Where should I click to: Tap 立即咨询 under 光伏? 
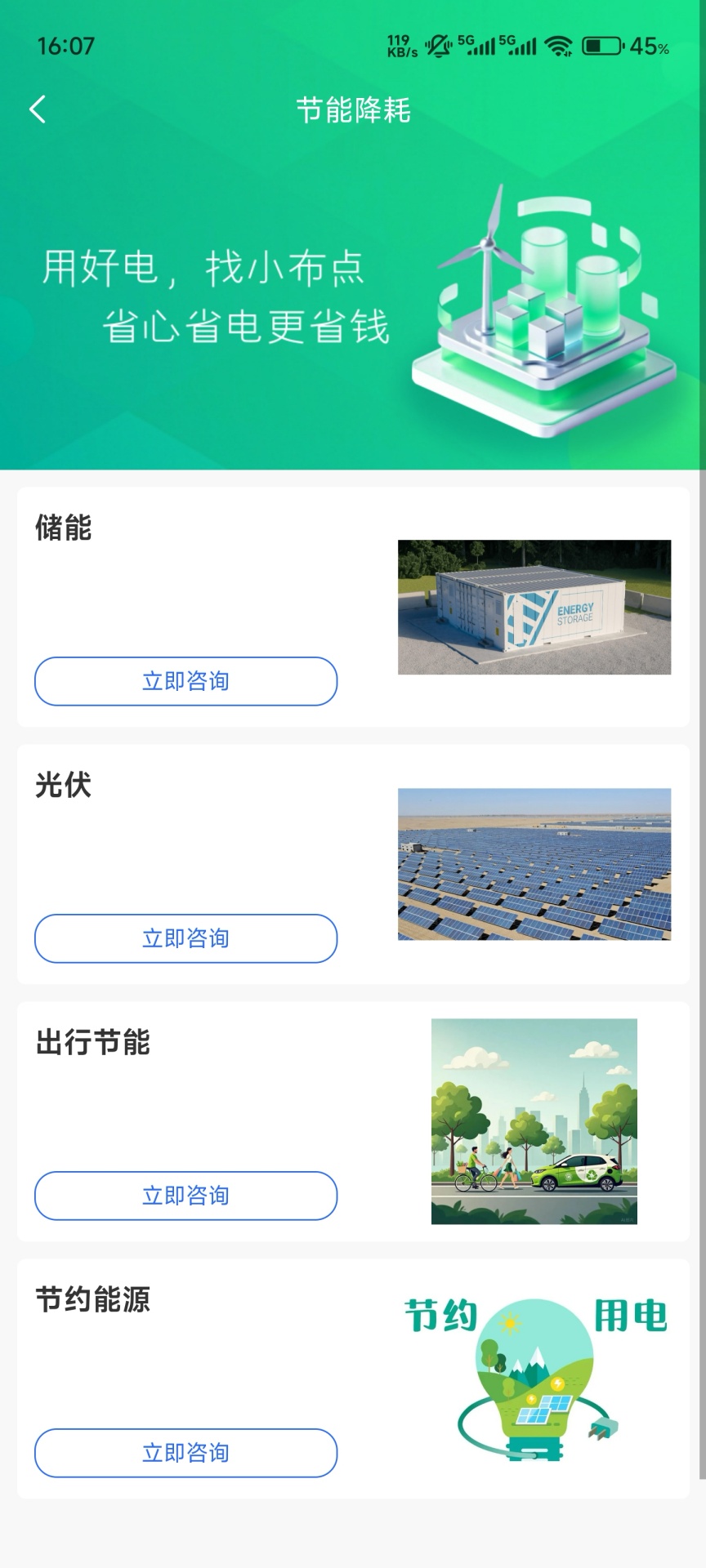pyautogui.click(x=185, y=939)
